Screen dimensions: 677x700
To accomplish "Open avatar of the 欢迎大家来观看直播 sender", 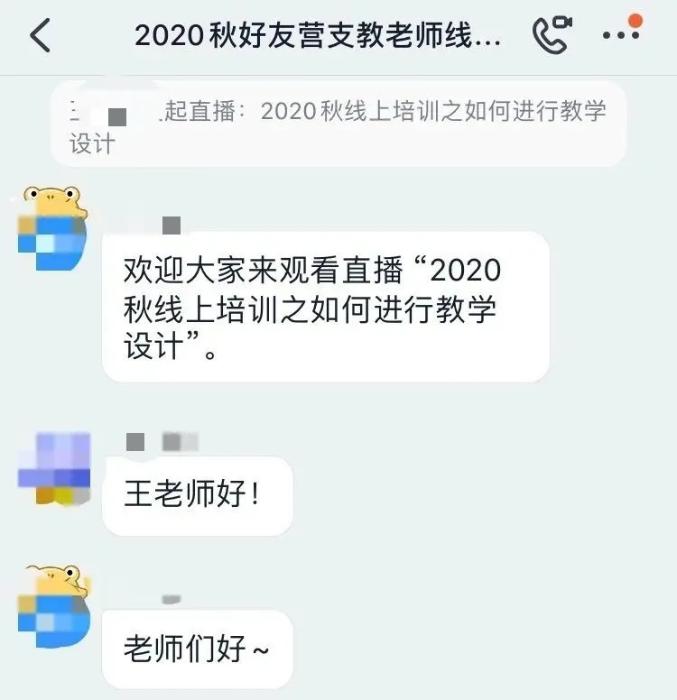I will coord(54,230).
